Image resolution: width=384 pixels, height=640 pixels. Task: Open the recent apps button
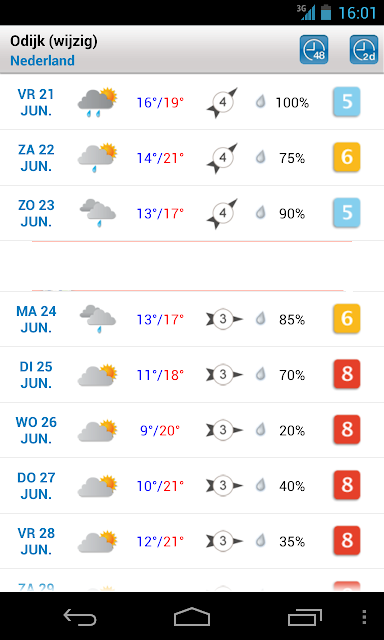coord(304,617)
